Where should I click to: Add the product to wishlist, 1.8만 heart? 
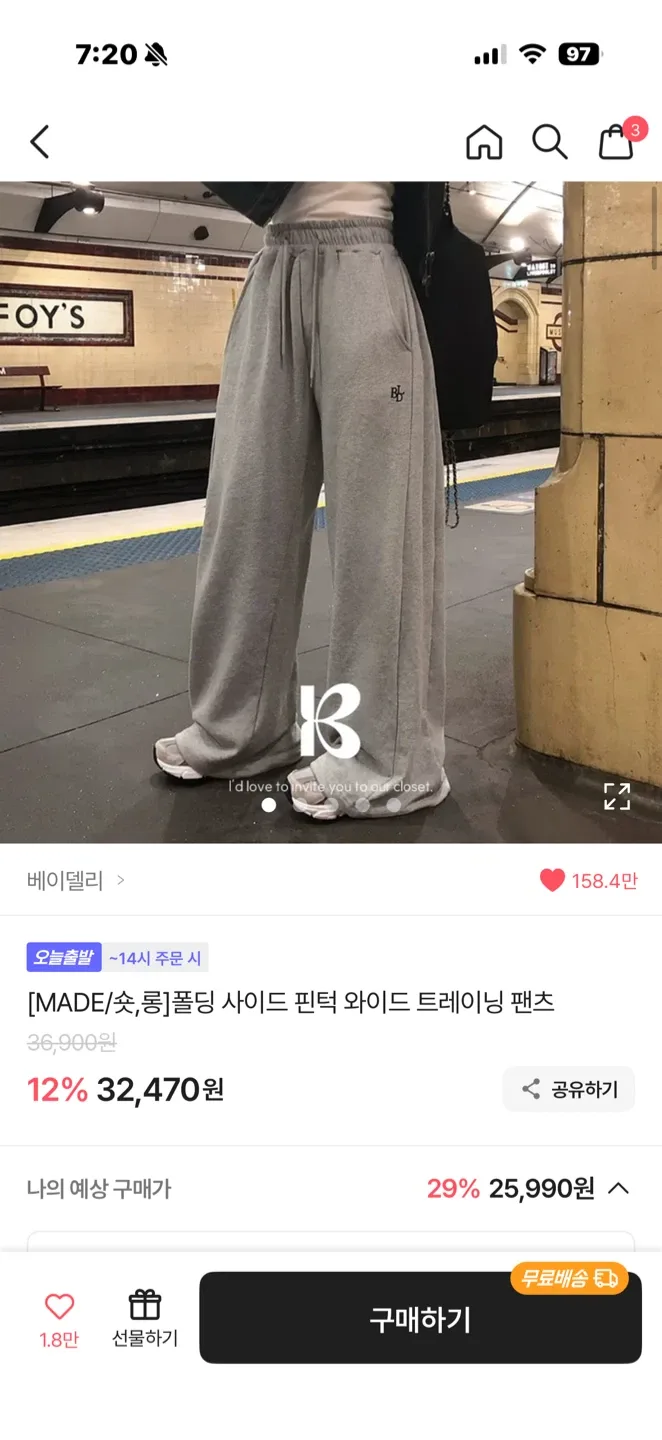coord(59,1319)
